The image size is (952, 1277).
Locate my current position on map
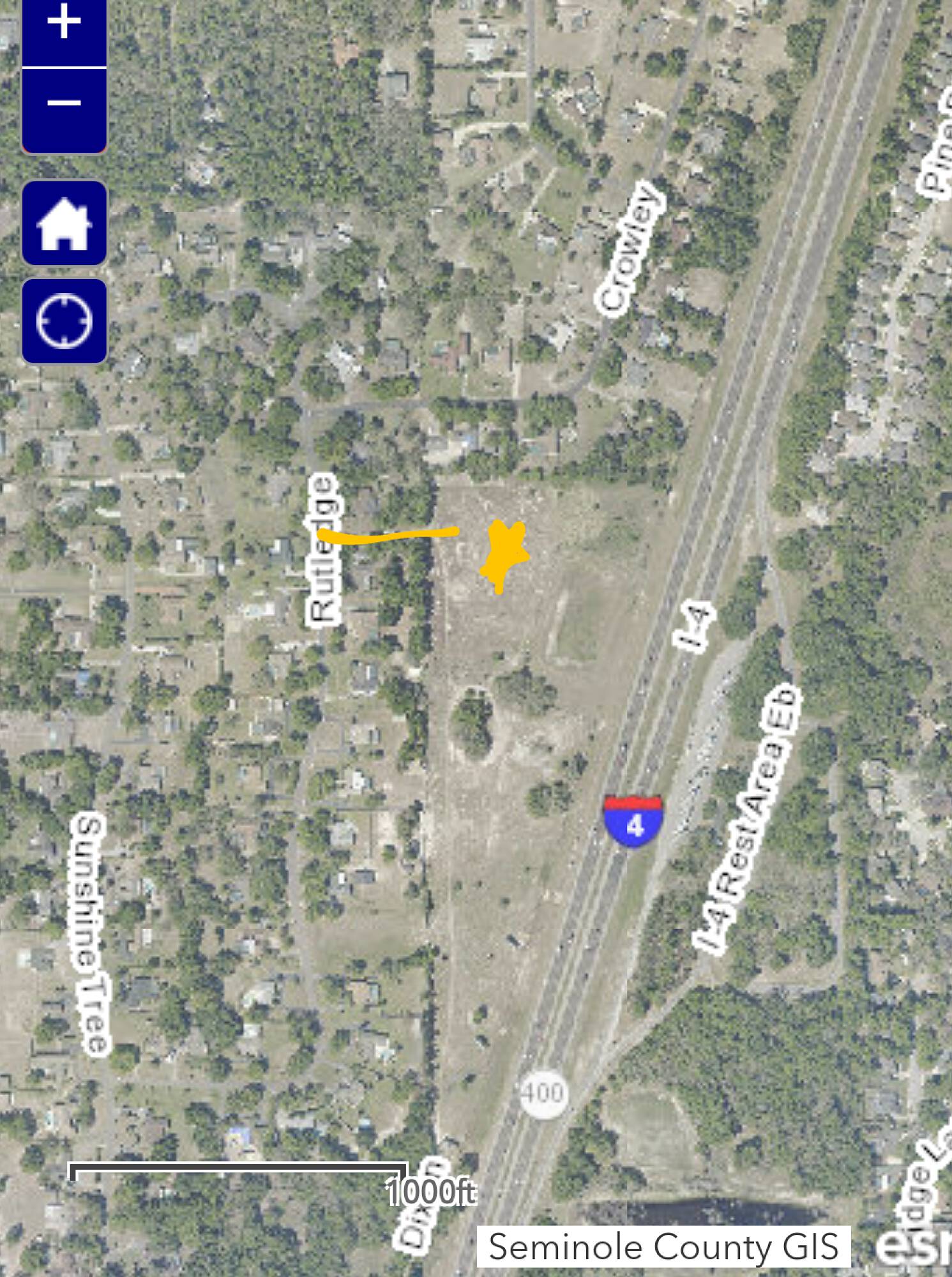(64, 321)
